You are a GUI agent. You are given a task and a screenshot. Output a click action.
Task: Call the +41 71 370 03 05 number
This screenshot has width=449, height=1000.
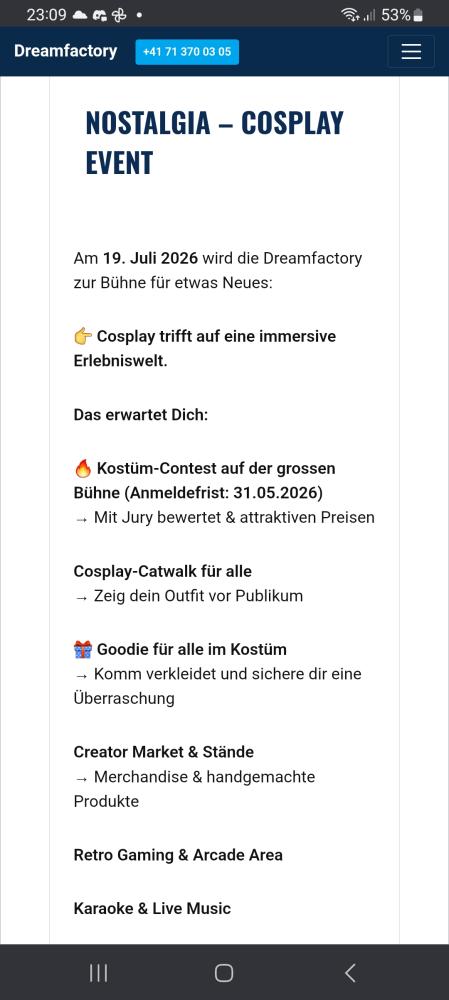pyautogui.click(x=187, y=52)
